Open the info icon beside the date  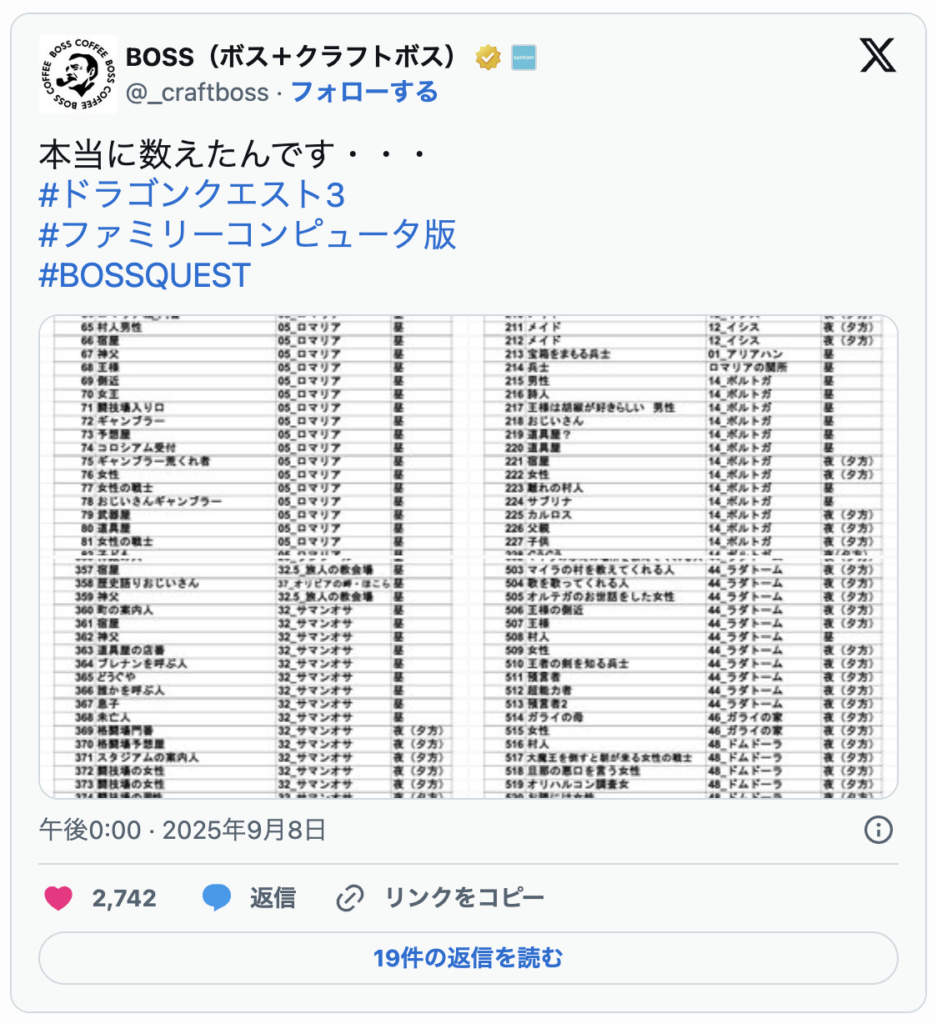(877, 830)
